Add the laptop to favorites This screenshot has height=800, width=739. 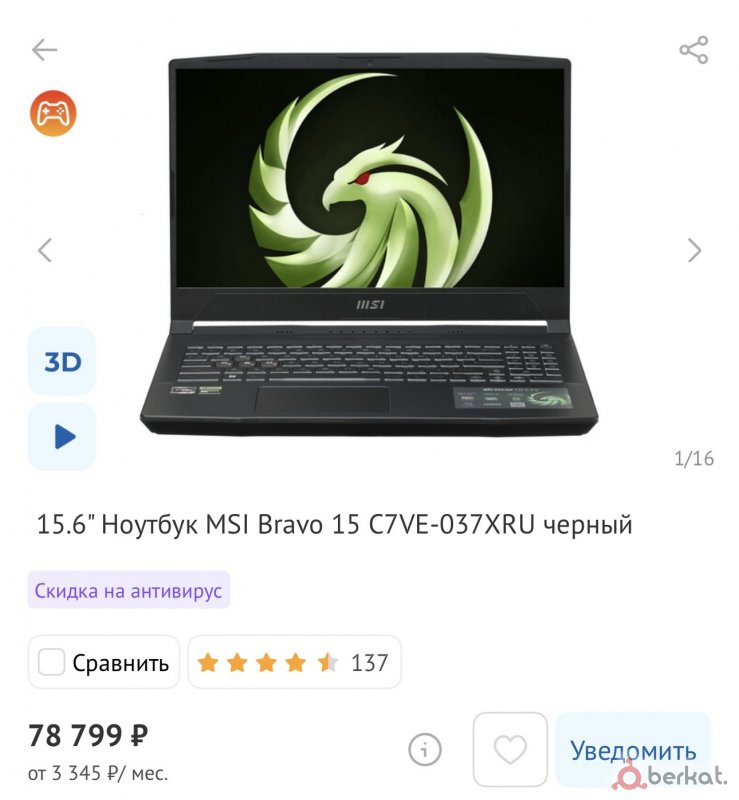coord(510,750)
